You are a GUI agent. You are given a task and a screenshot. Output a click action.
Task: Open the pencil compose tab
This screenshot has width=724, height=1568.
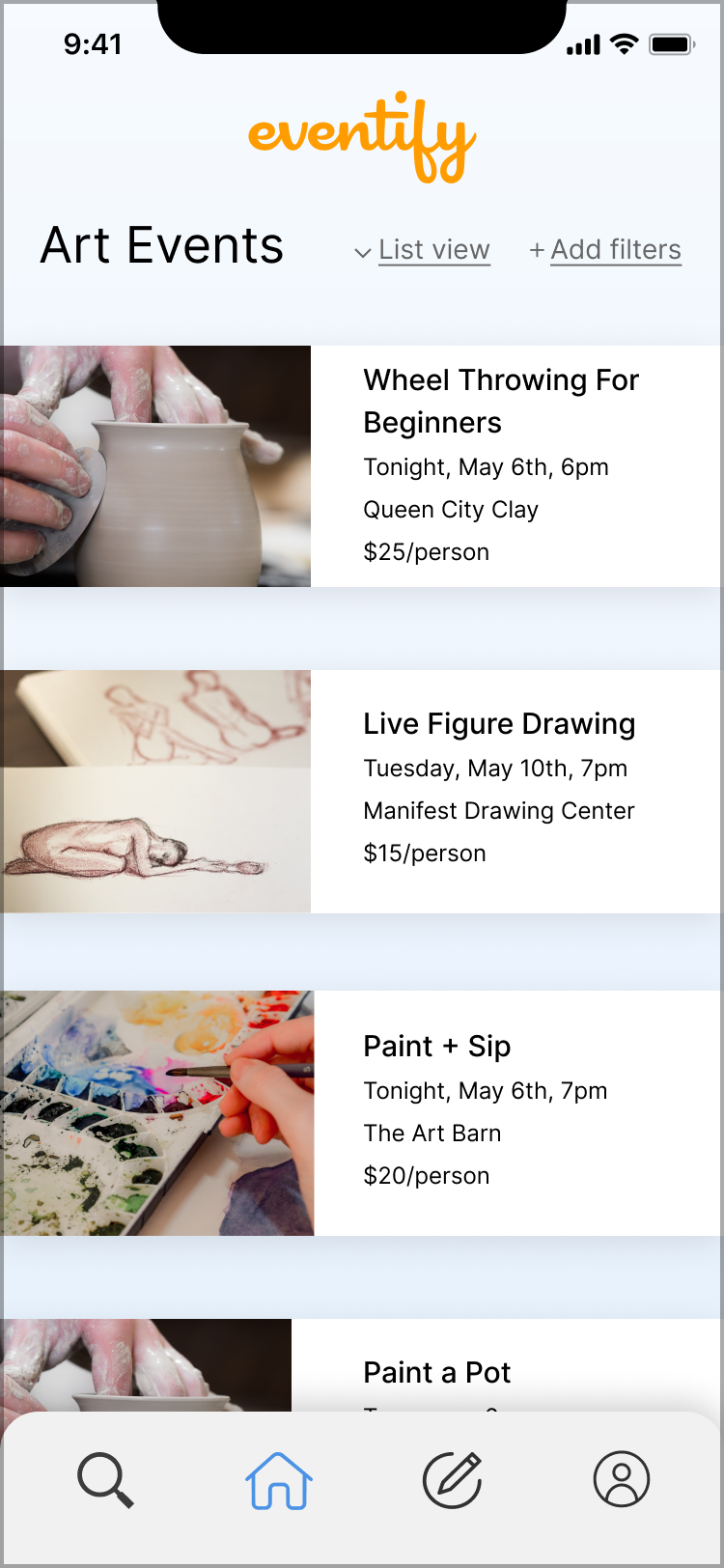452,1480
